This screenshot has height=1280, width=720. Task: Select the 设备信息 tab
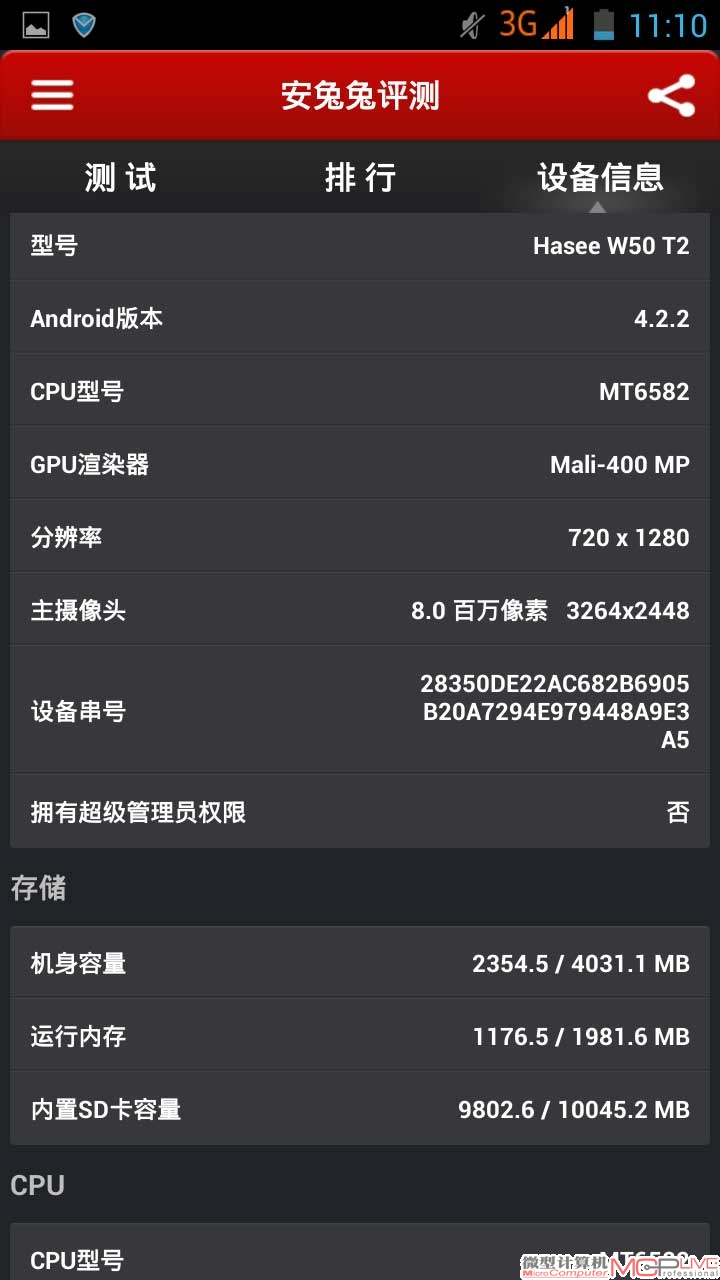[x=600, y=178]
